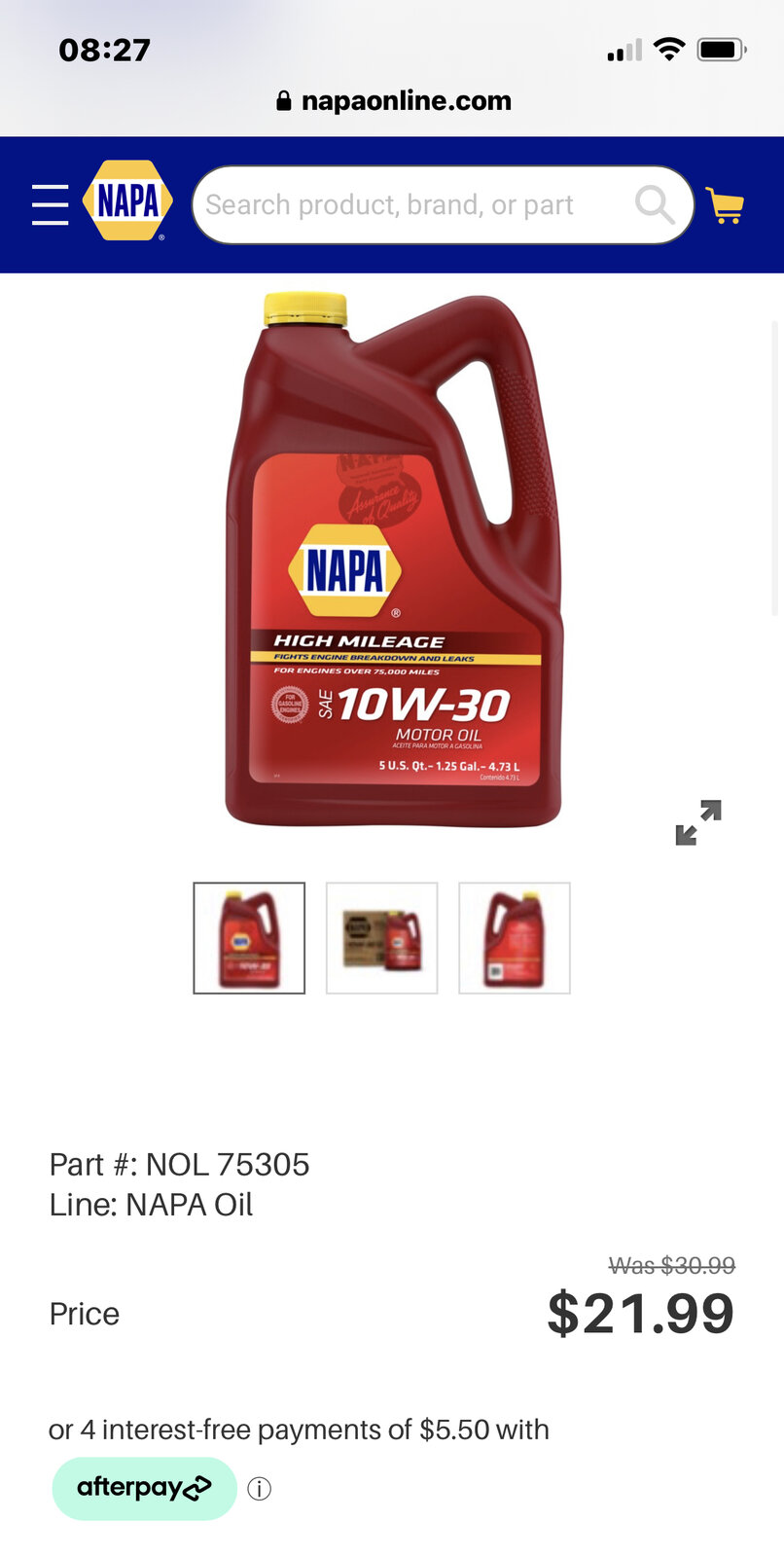Tap the magnifying glass search icon

click(x=654, y=205)
